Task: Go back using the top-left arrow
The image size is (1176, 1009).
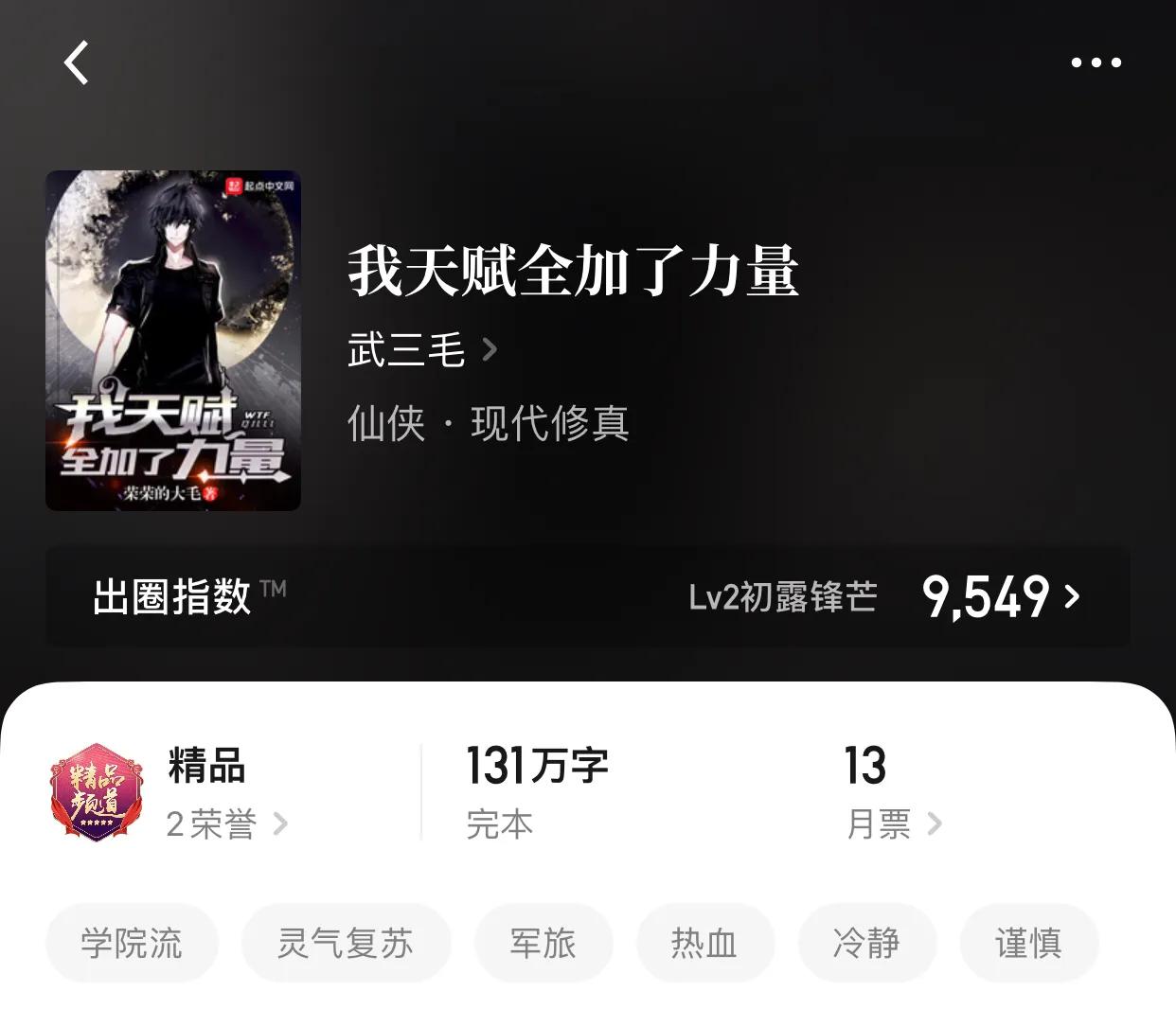Action: [x=77, y=63]
